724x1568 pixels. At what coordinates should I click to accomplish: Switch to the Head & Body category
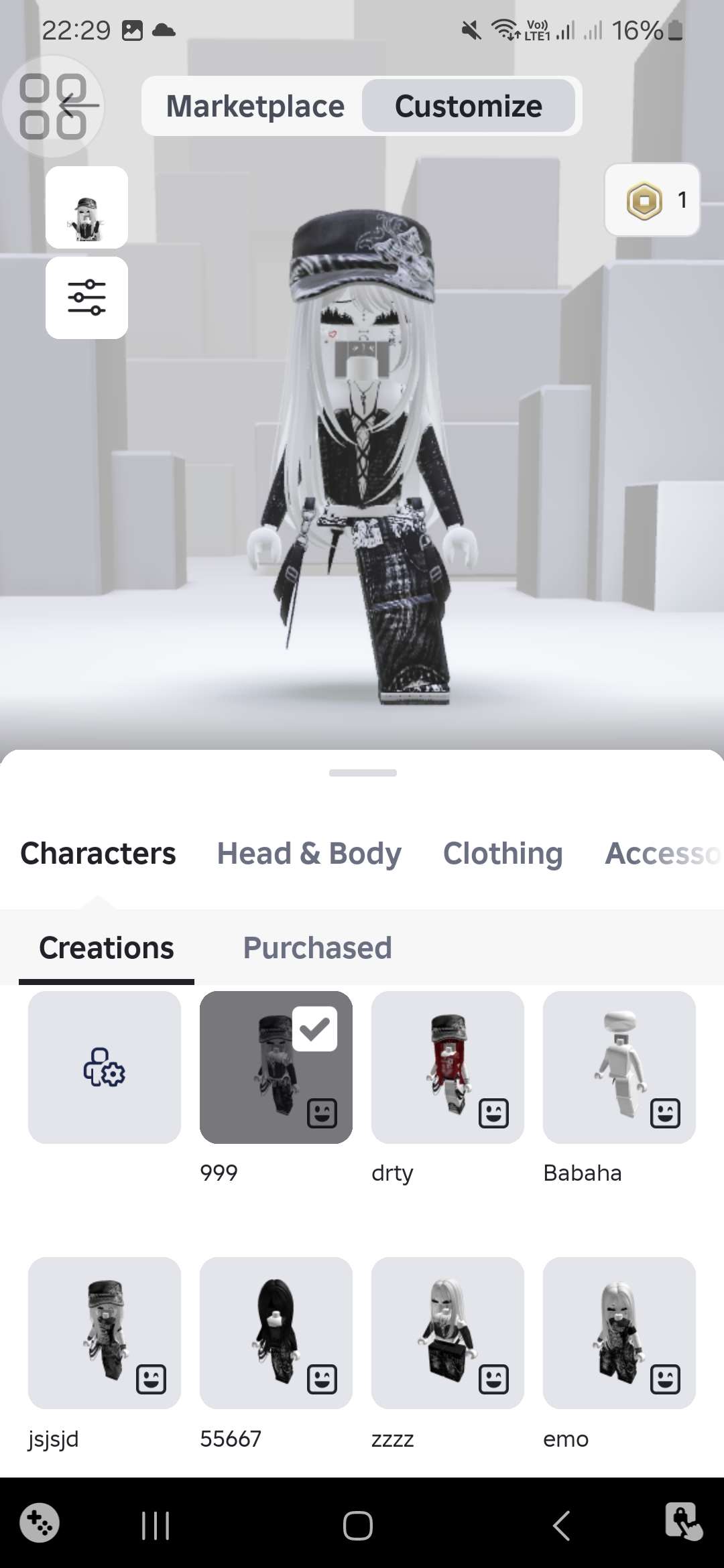pos(309,854)
